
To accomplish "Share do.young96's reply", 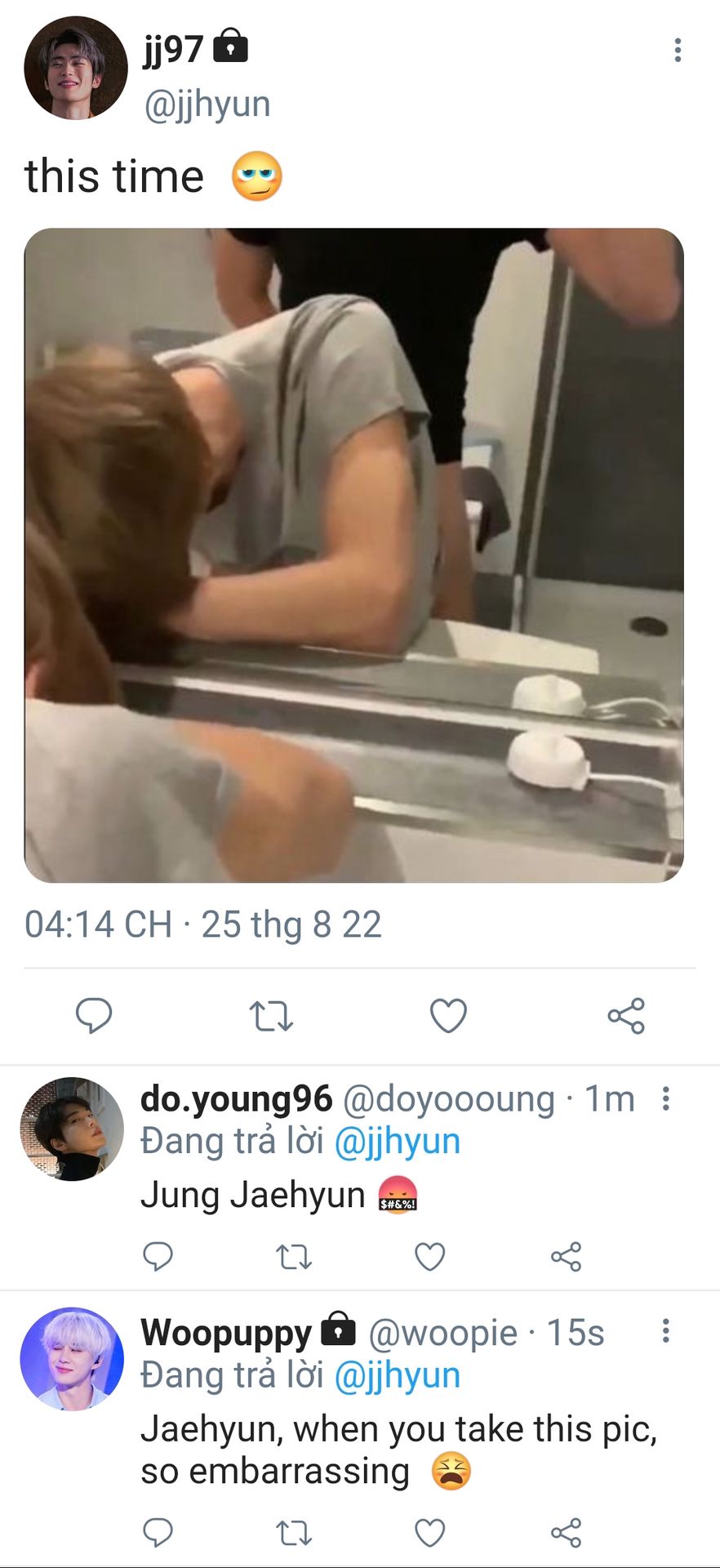I will [566, 1256].
